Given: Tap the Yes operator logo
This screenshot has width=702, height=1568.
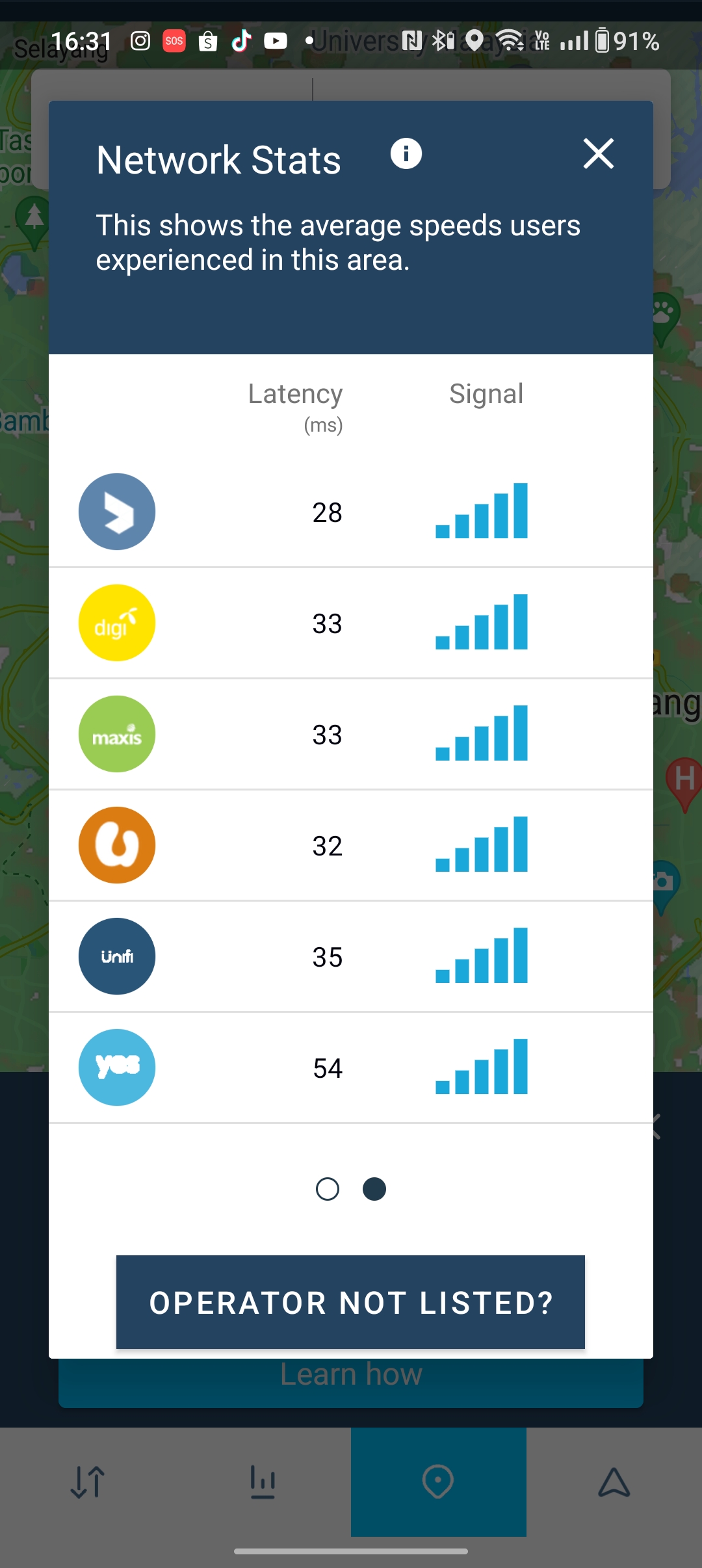Looking at the screenshot, I should coord(117,1067).
